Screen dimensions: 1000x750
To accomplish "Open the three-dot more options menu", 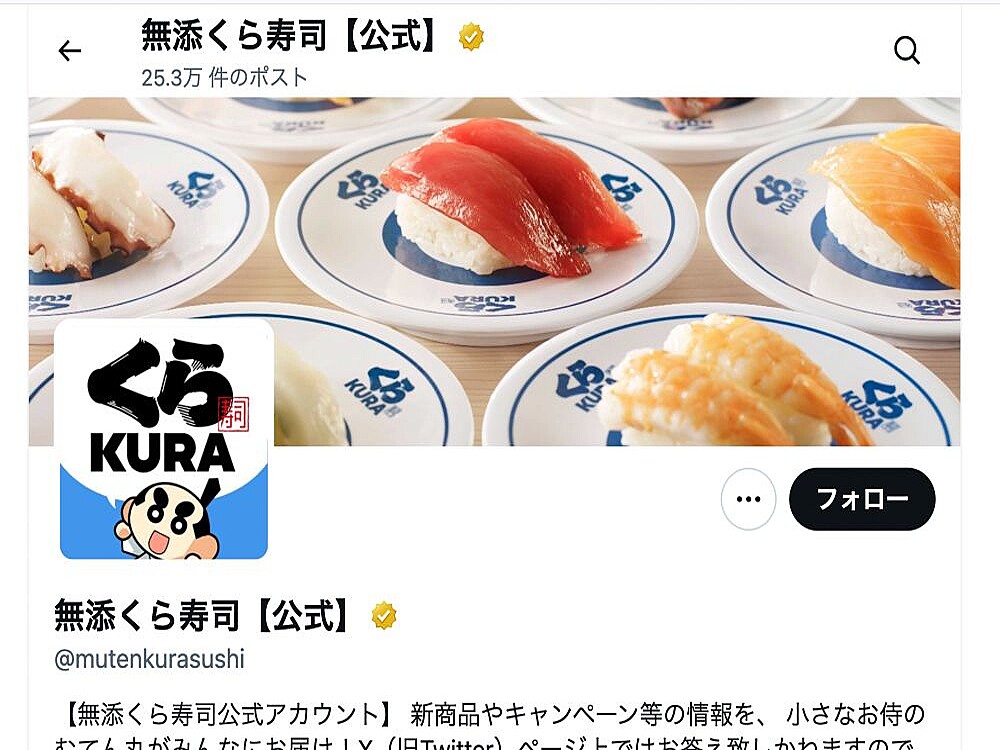I will (x=748, y=499).
